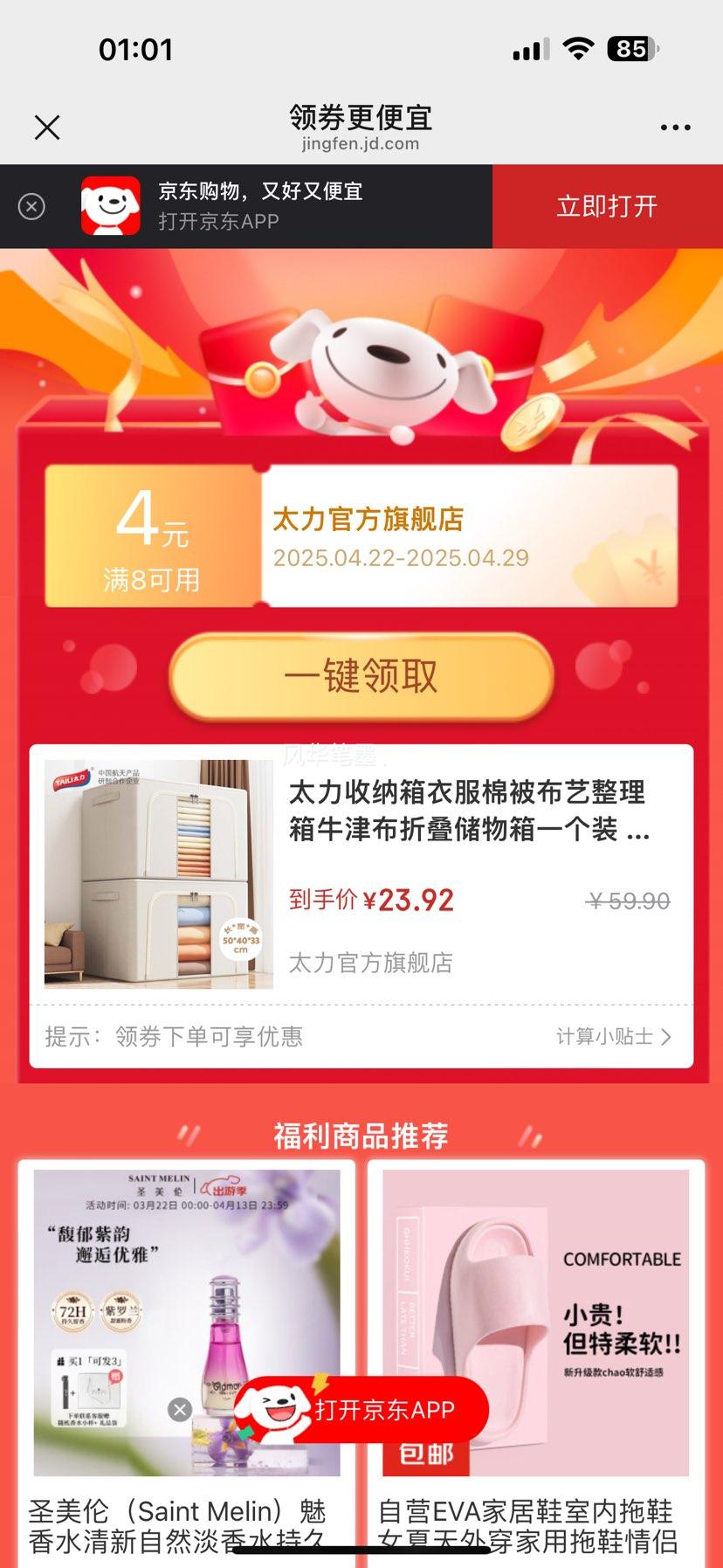Tap the JD mascot app icon in banner
Screen dimensions: 723x1568
tap(110, 207)
